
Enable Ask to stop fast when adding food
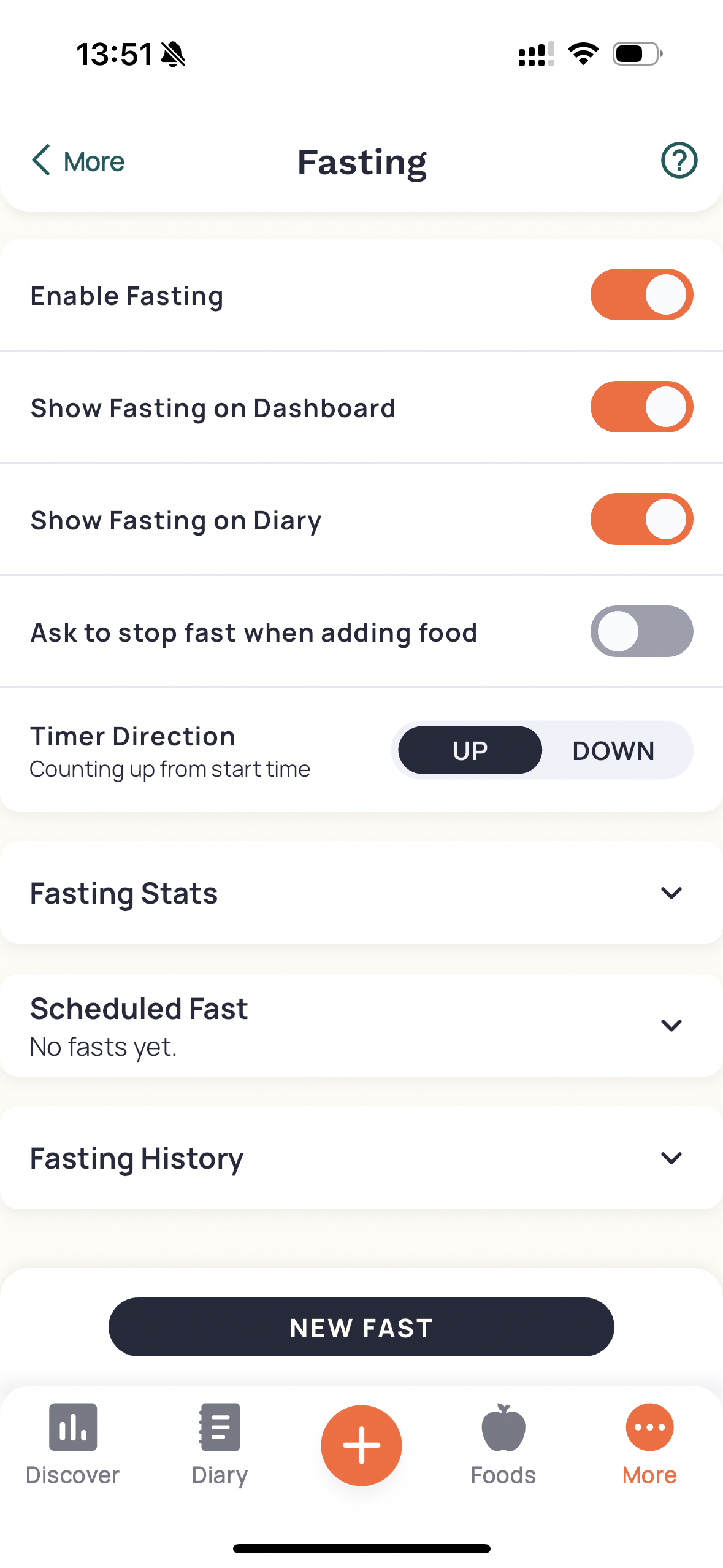pos(641,631)
